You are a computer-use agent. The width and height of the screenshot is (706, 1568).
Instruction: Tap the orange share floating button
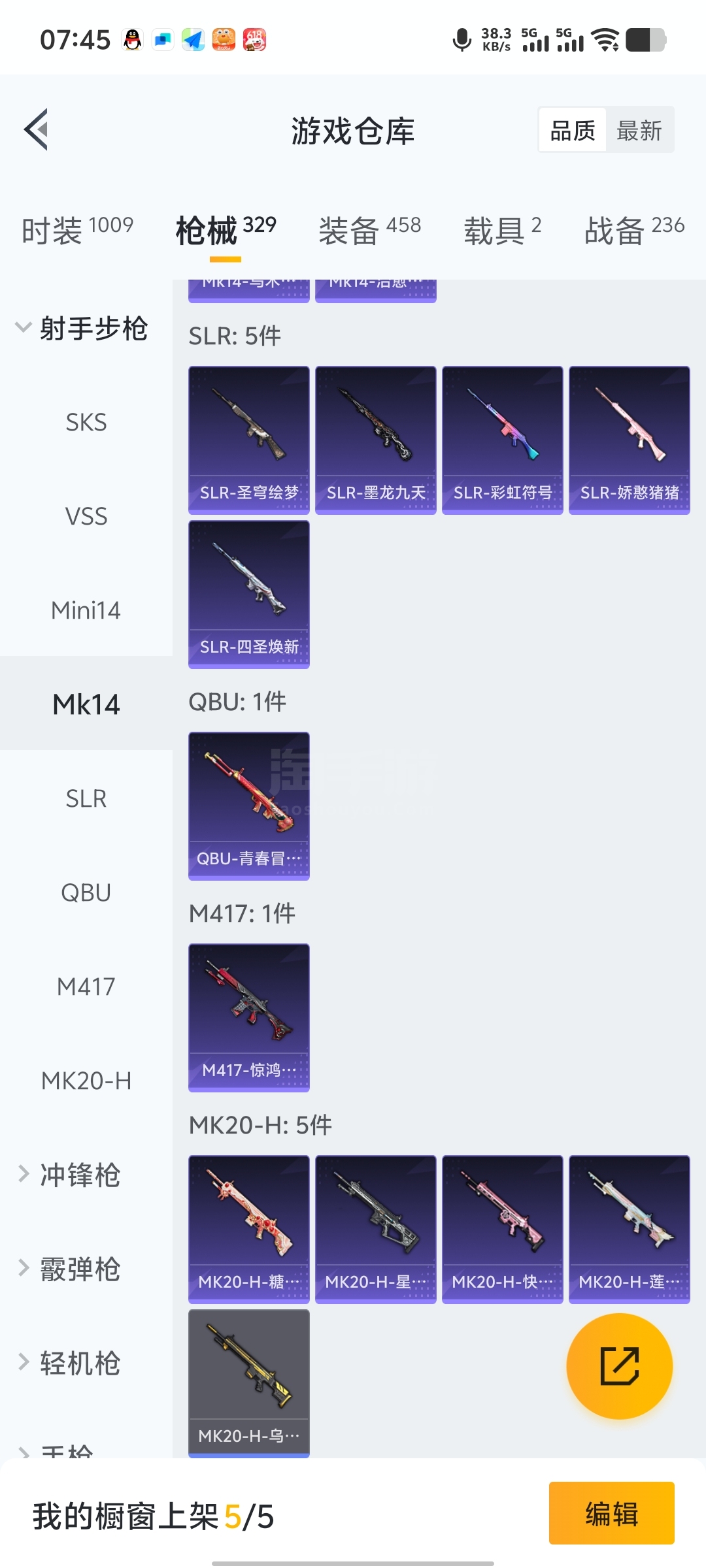(619, 1366)
